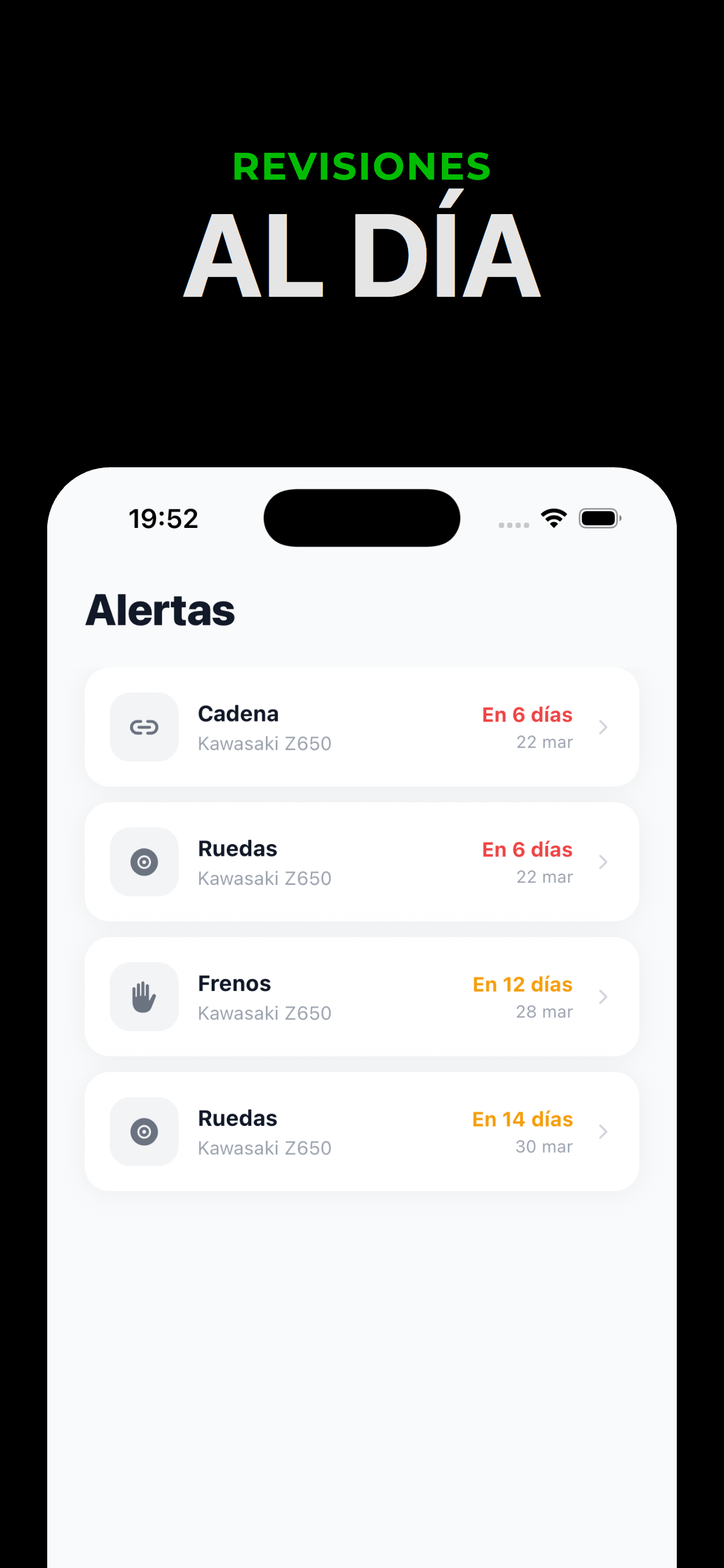
Task: Select the Frenos alert card
Action: pyautogui.click(x=361, y=997)
